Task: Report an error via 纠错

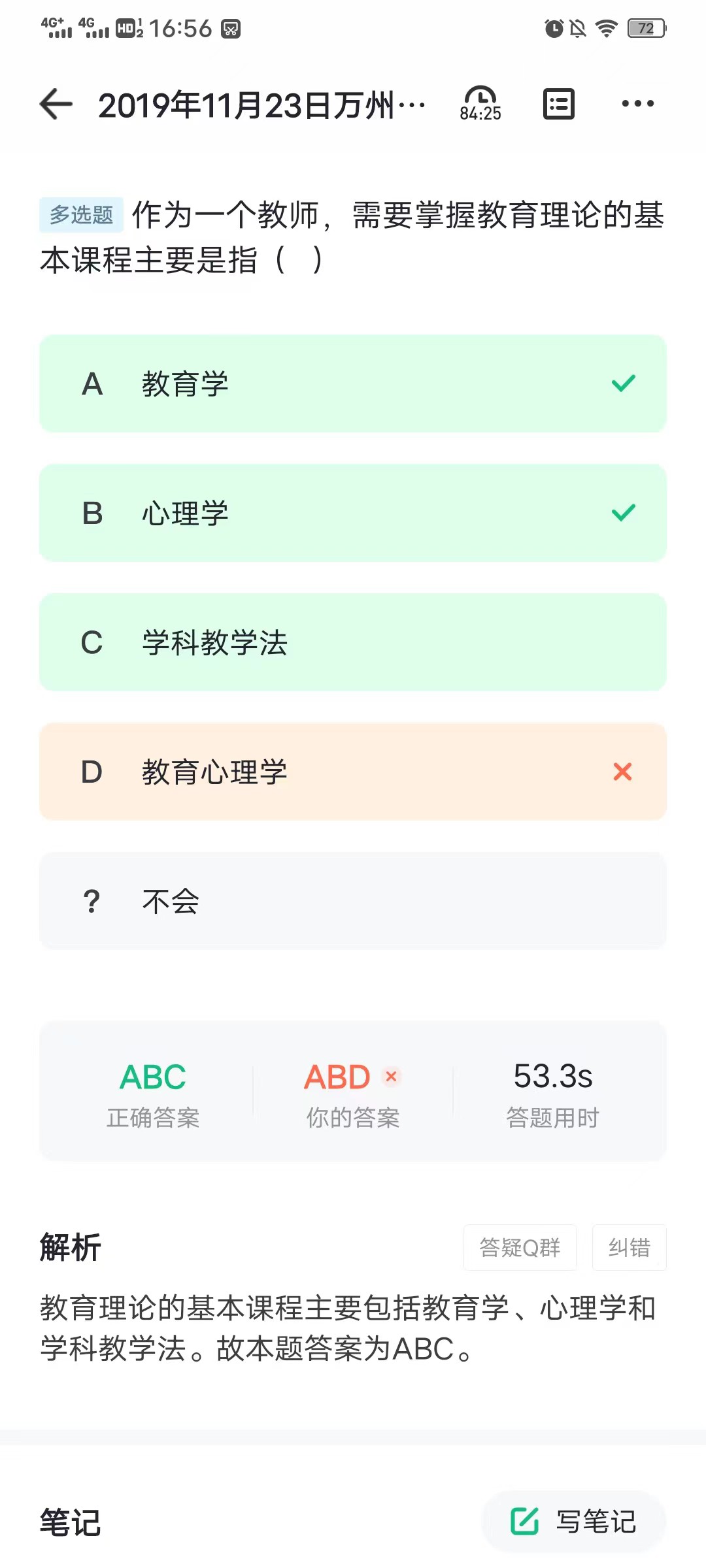Action: 629,1247
